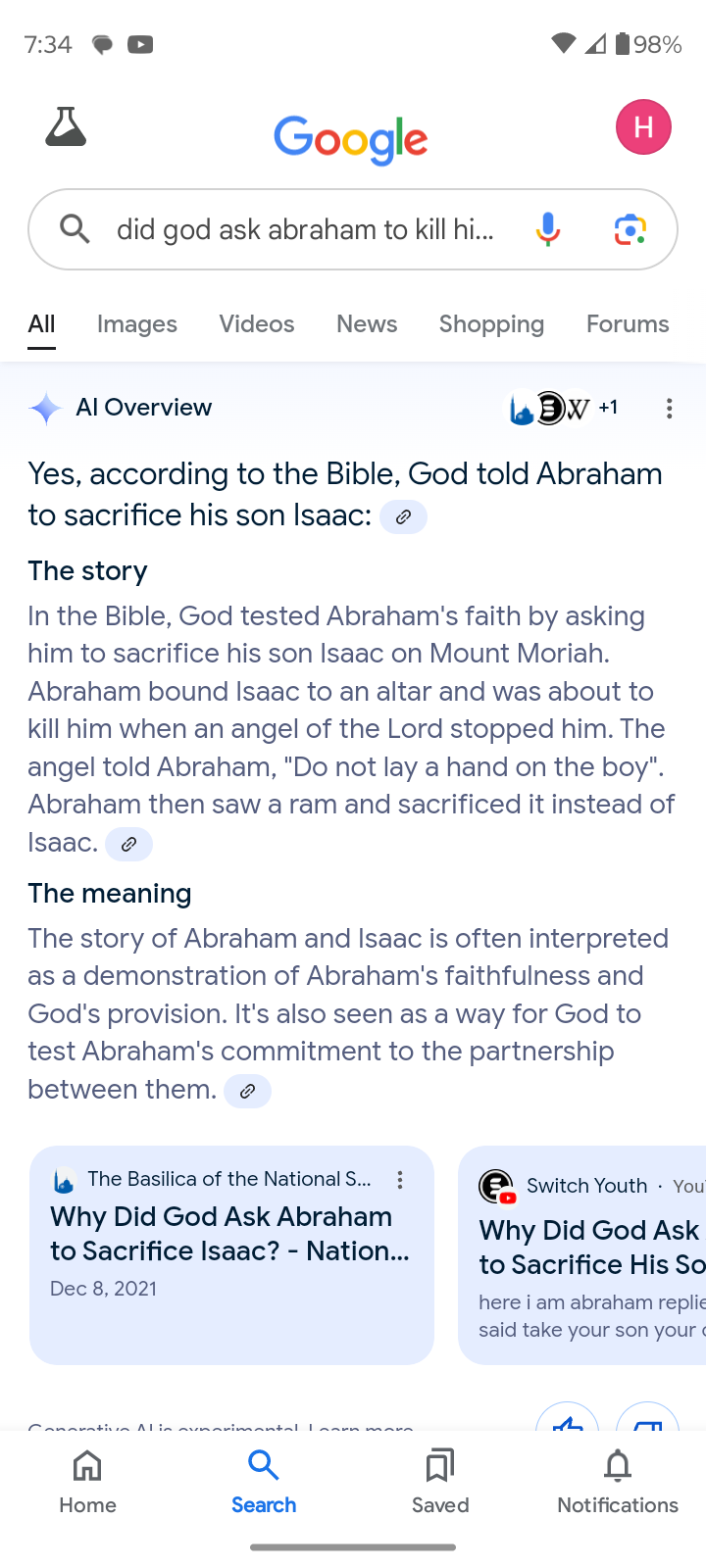Switch to the Videos tab
This screenshot has width=706, height=1568.
pyautogui.click(x=257, y=324)
